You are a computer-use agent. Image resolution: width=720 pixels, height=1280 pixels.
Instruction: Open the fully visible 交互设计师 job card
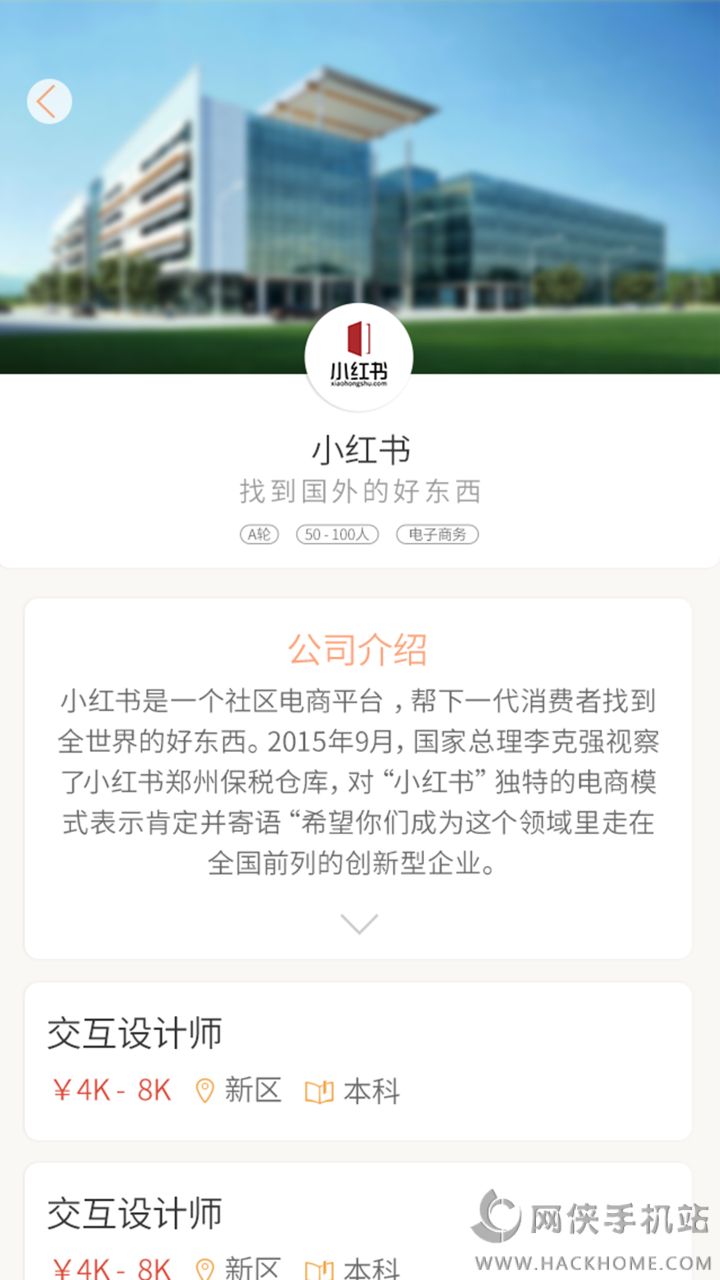pyautogui.click(x=358, y=1060)
